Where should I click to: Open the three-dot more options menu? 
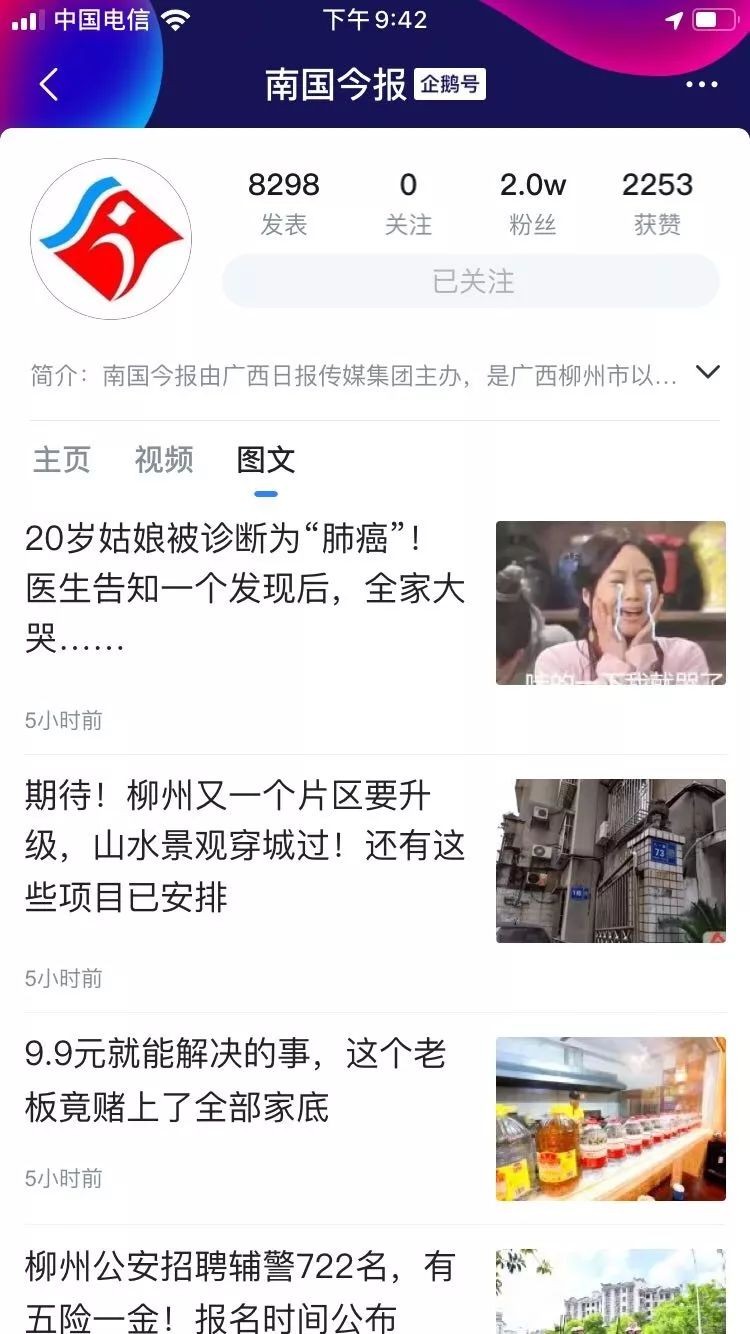(701, 85)
